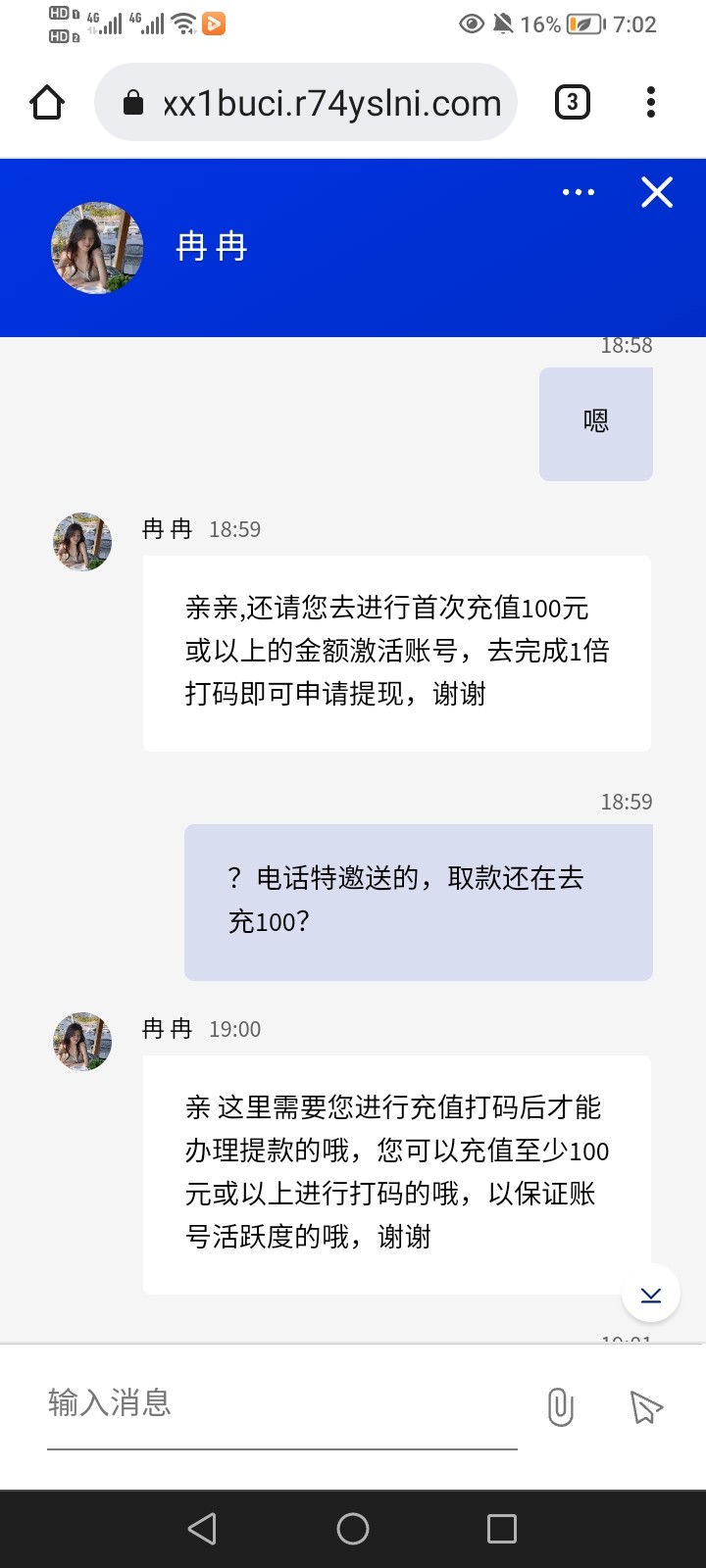
Task: Attach a file with the paperclip
Action: click(560, 1407)
